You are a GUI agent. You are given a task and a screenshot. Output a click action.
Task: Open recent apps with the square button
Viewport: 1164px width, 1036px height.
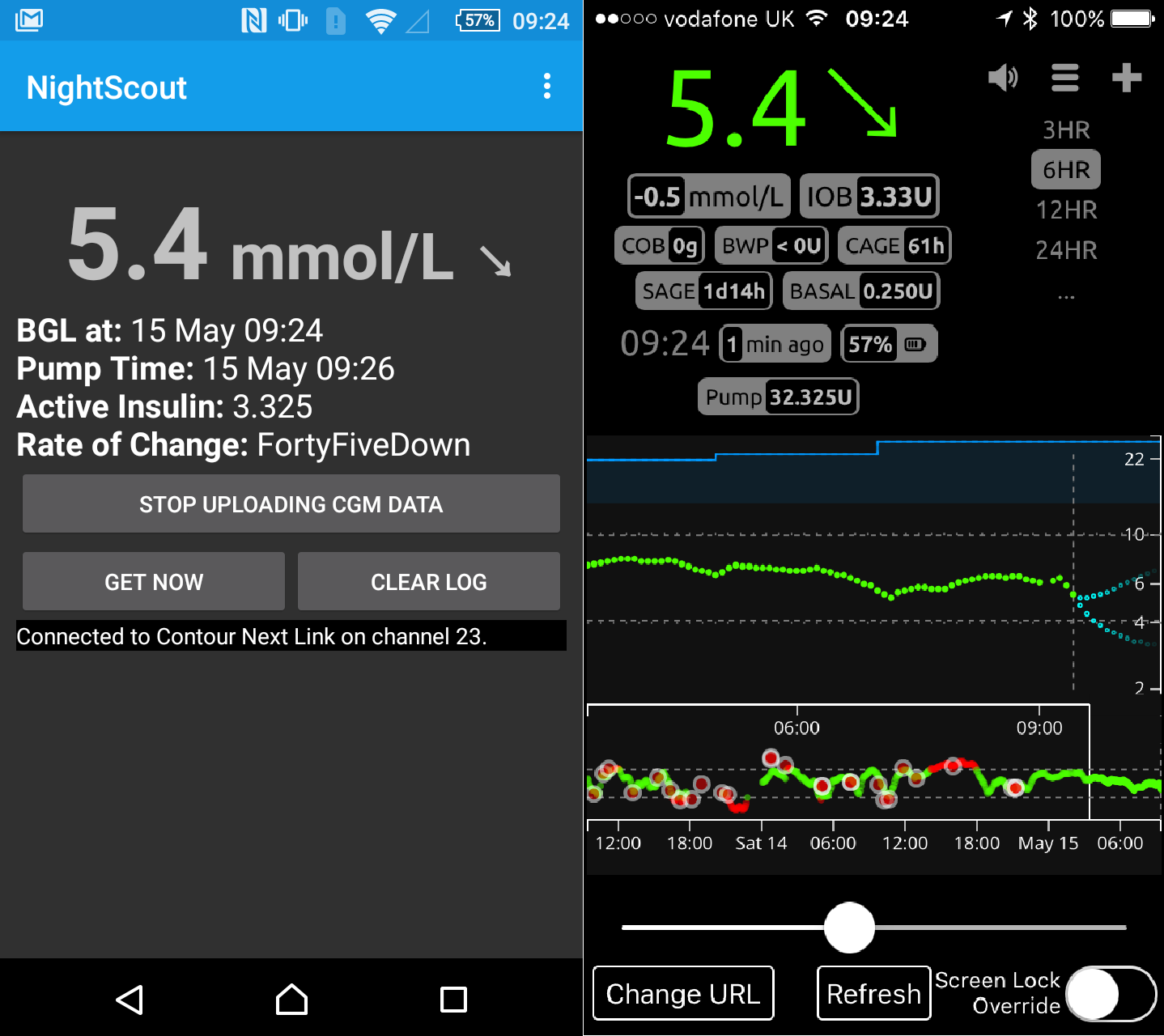pyautogui.click(x=453, y=999)
